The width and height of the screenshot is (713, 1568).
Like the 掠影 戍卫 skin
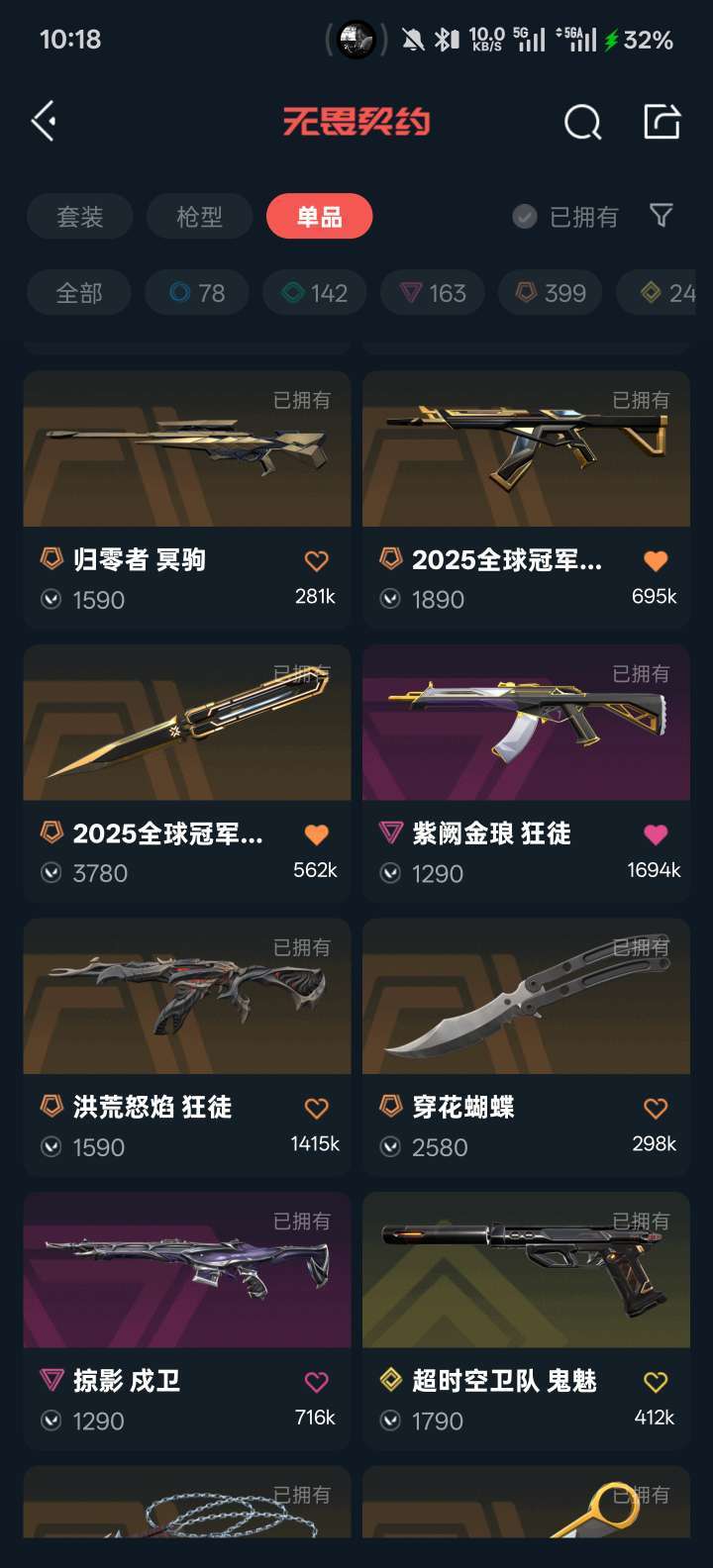(x=317, y=1382)
